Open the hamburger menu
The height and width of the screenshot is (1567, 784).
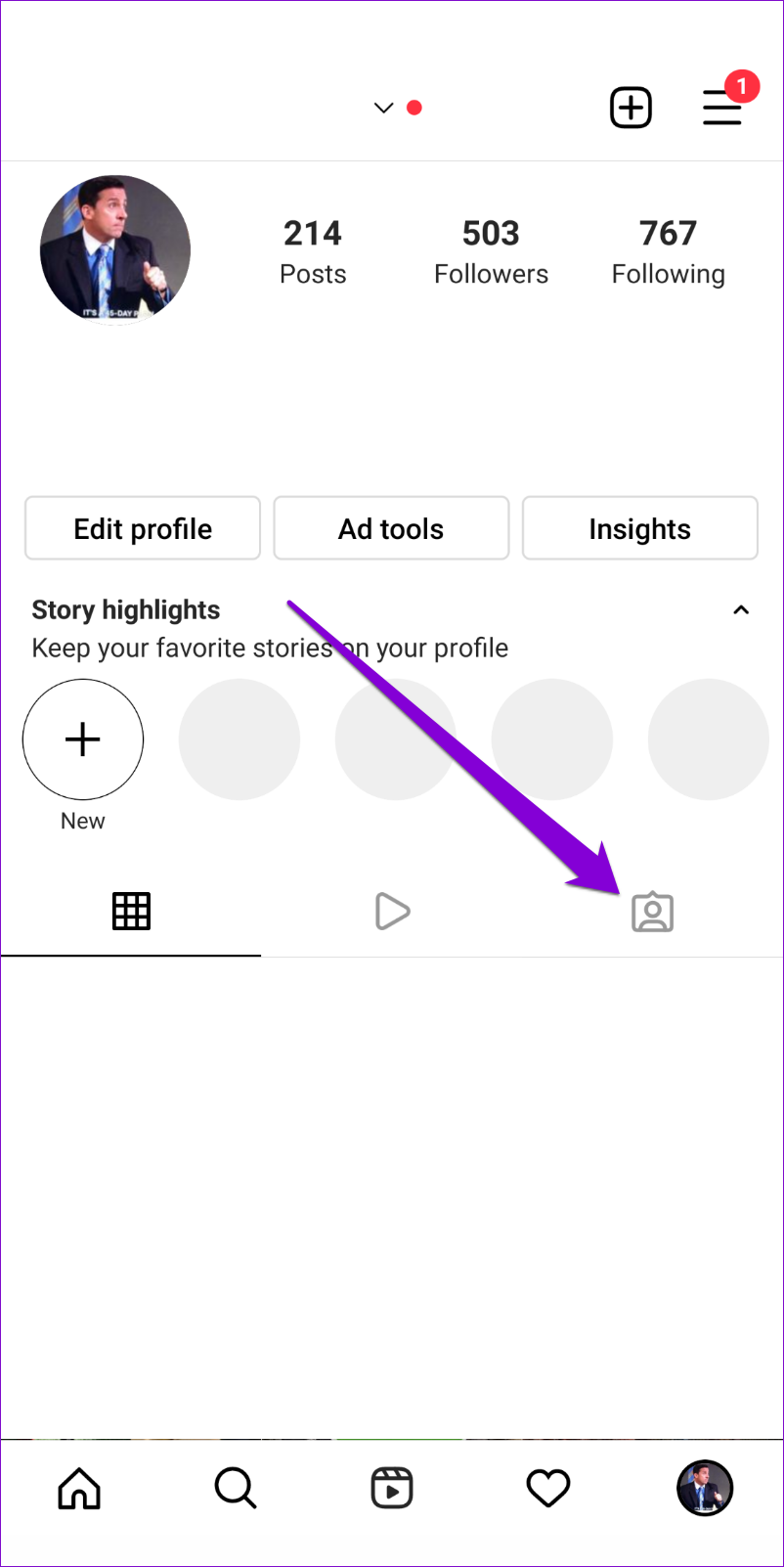722,108
